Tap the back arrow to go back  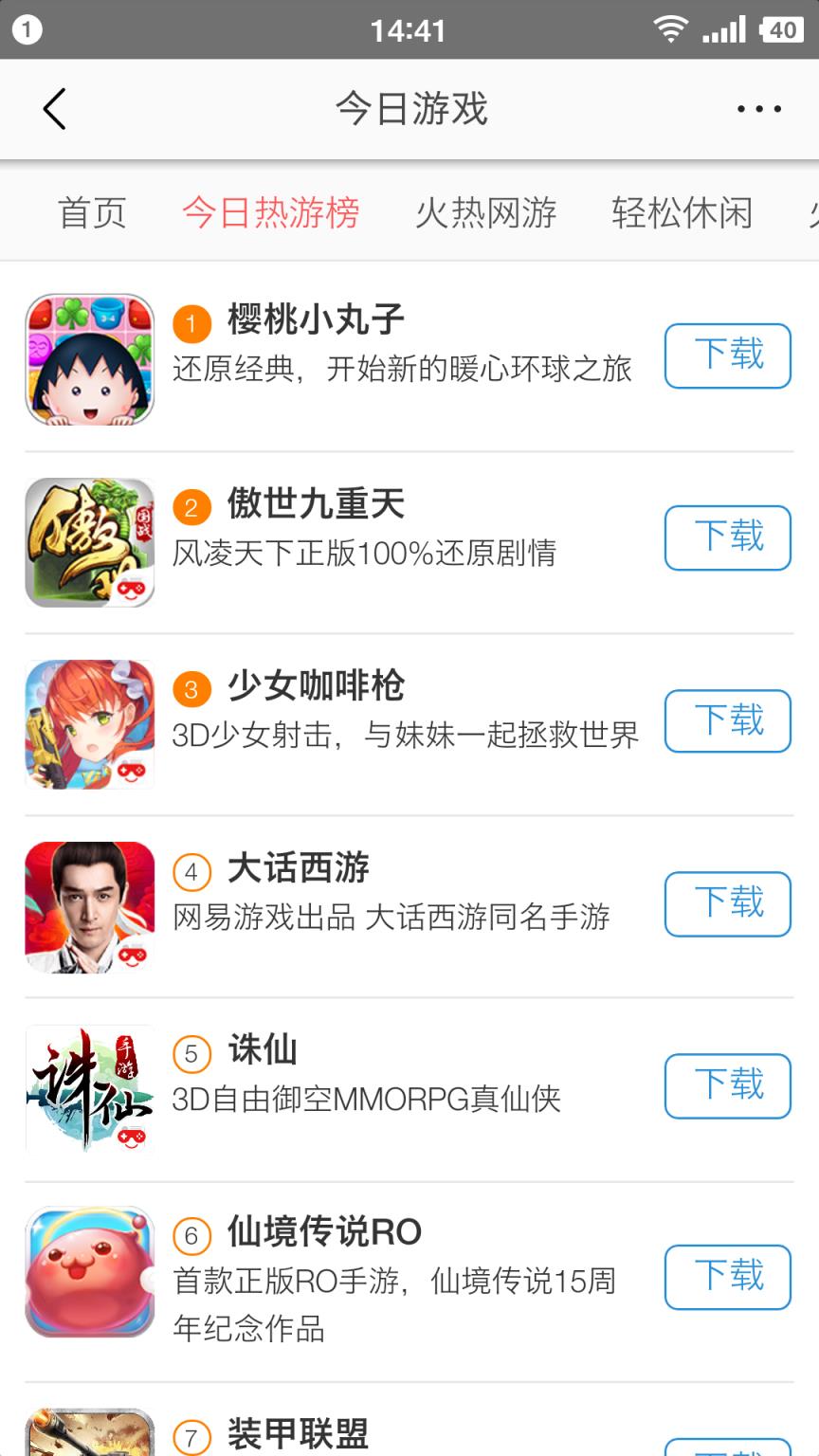coord(52,108)
